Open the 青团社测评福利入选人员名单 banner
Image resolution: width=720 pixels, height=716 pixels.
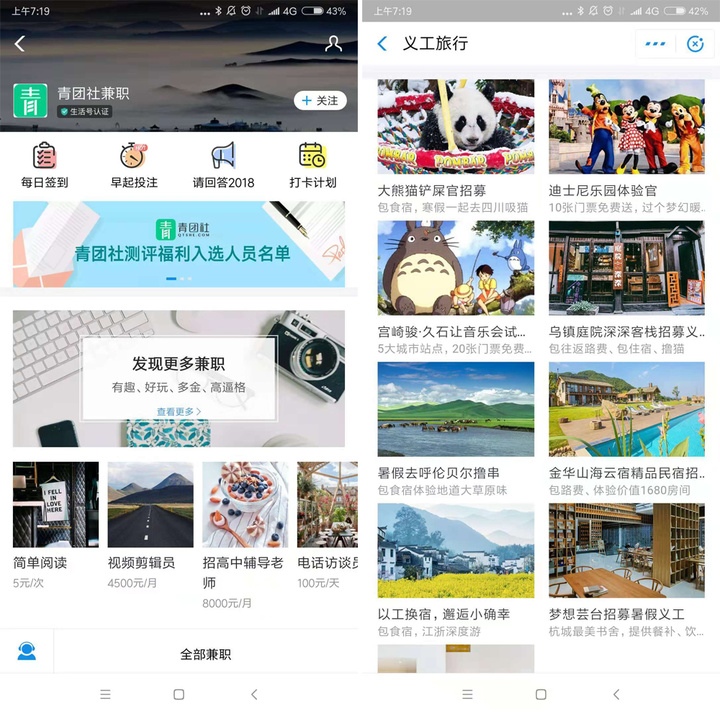[x=179, y=243]
